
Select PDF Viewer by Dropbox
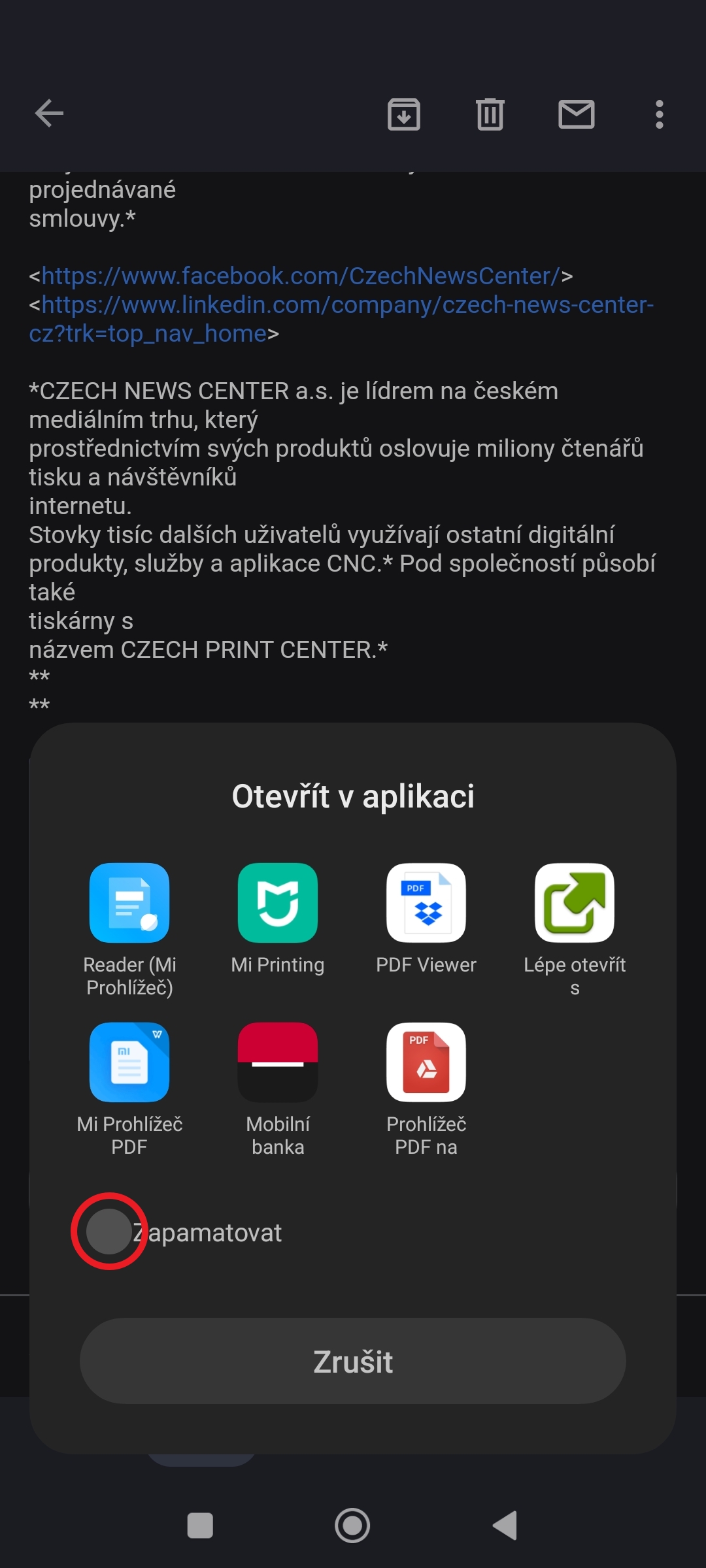pyautogui.click(x=426, y=903)
